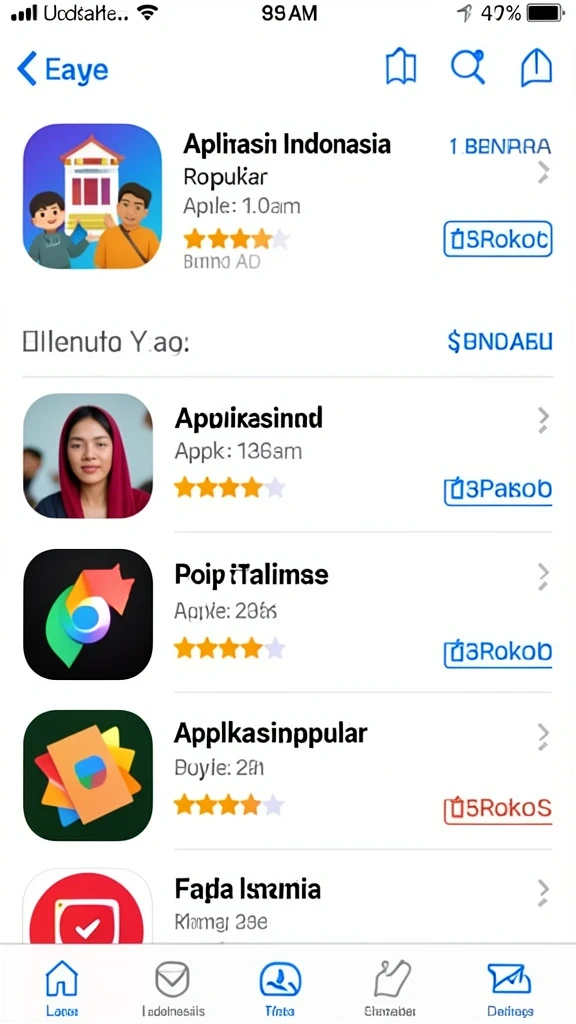
Task: Go back using the Eaye back arrow
Action: coord(63,69)
